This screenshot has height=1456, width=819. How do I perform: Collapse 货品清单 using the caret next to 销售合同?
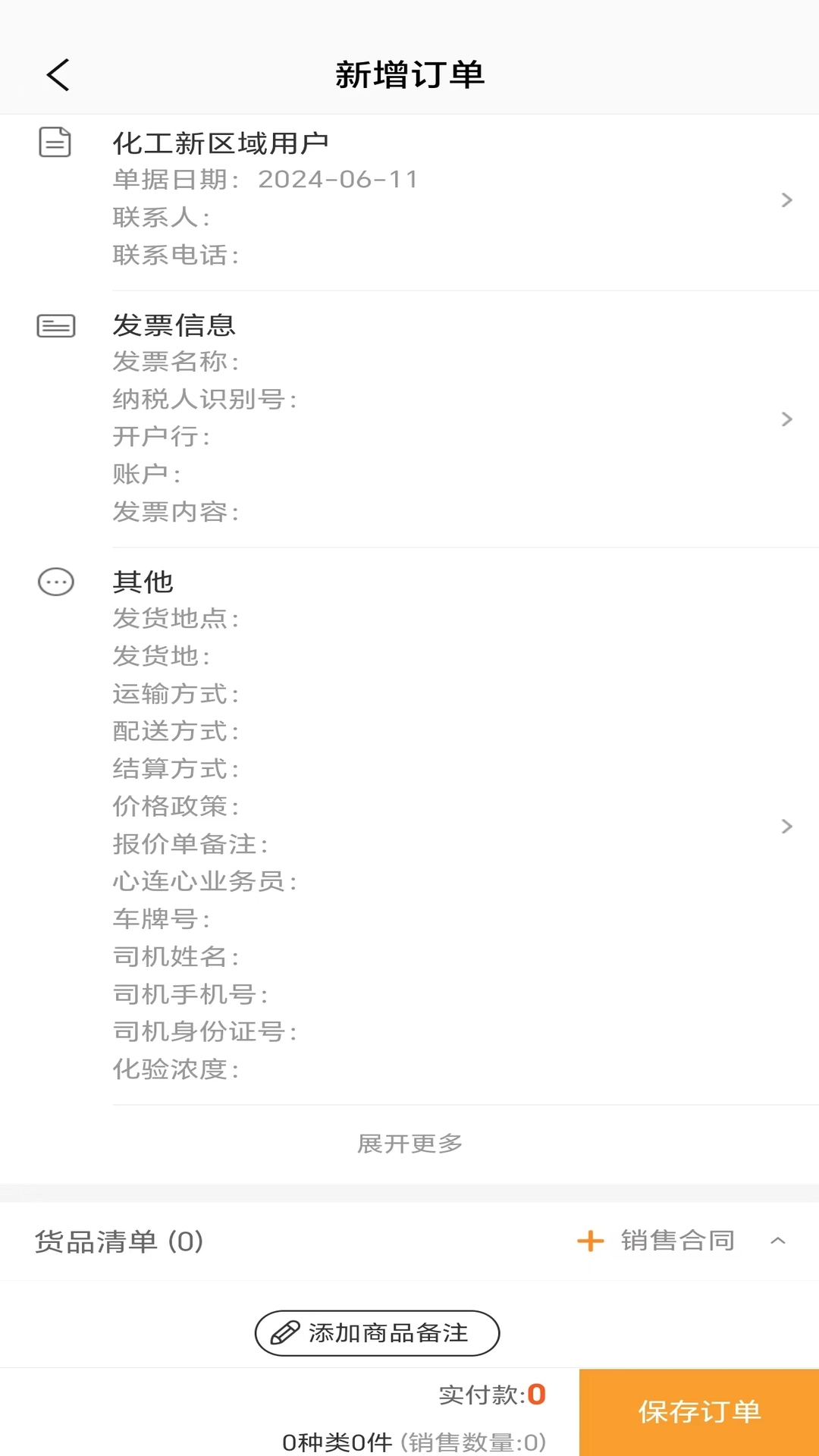[778, 1241]
